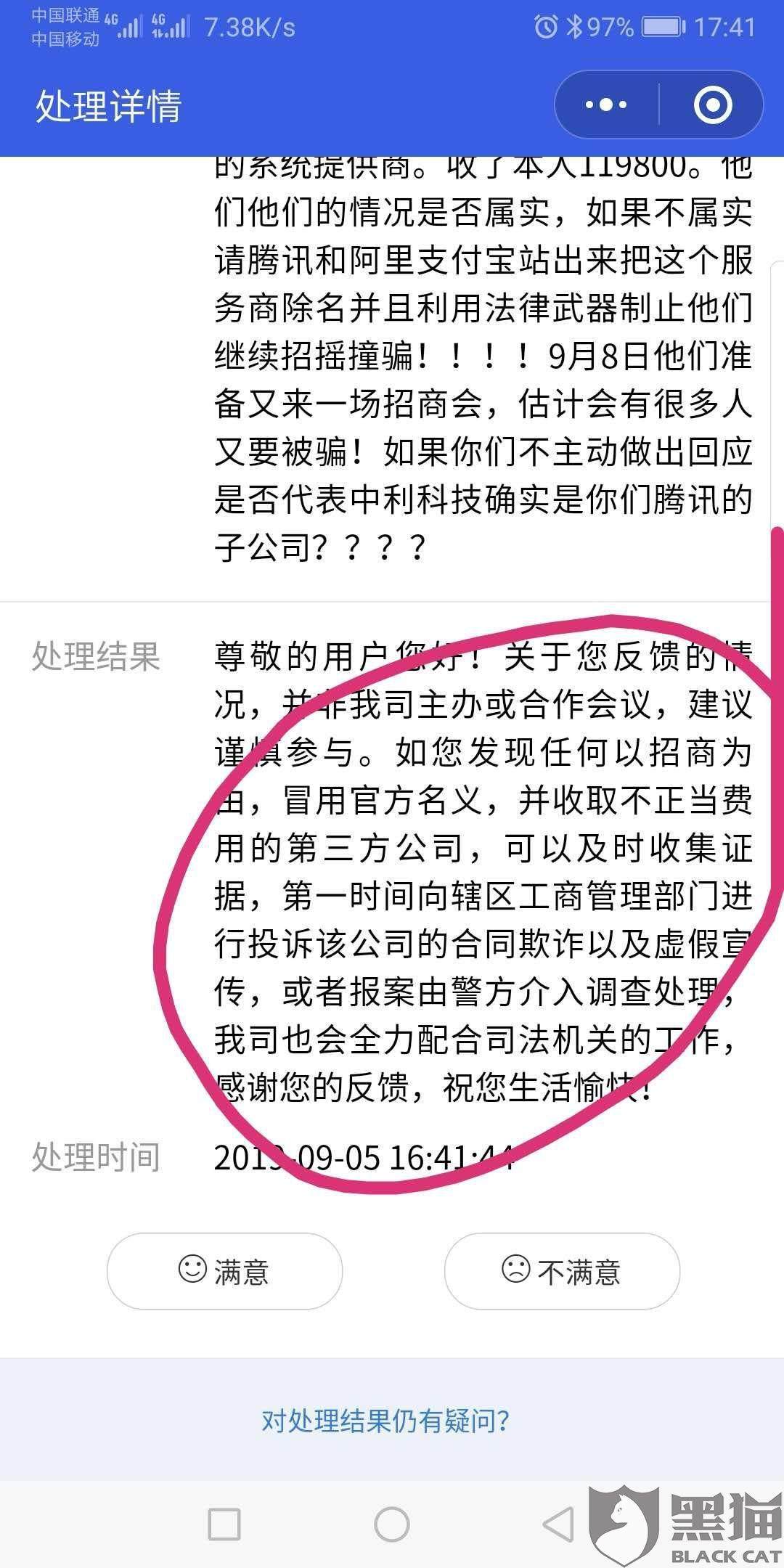Screen dimensions: 784x1568
Task: Rate the result as 满意
Action: pyautogui.click(x=224, y=1271)
